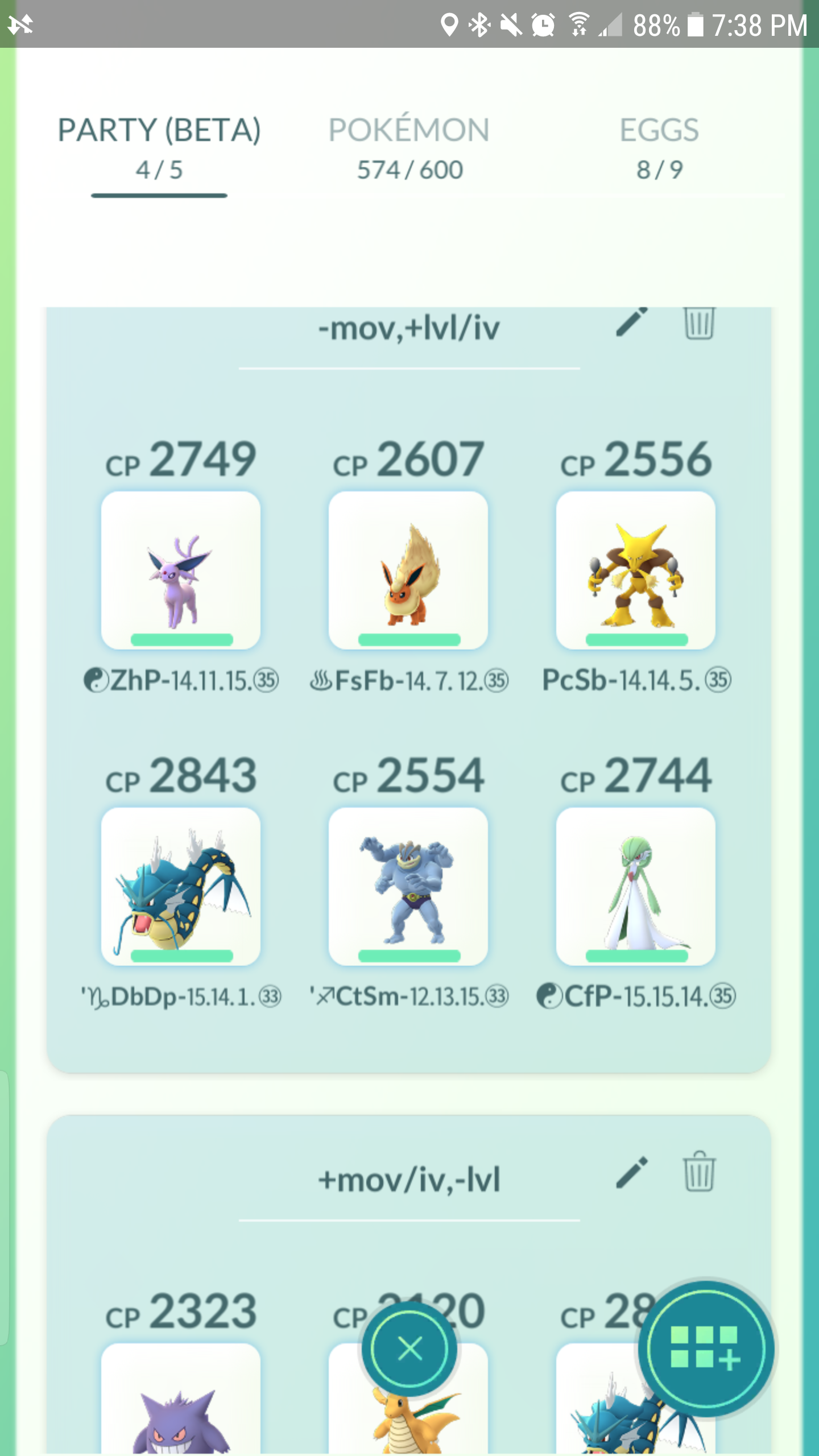Viewport: 819px width, 1456px height.
Task: Open Gyarados with CP 2843
Action: coord(181,887)
